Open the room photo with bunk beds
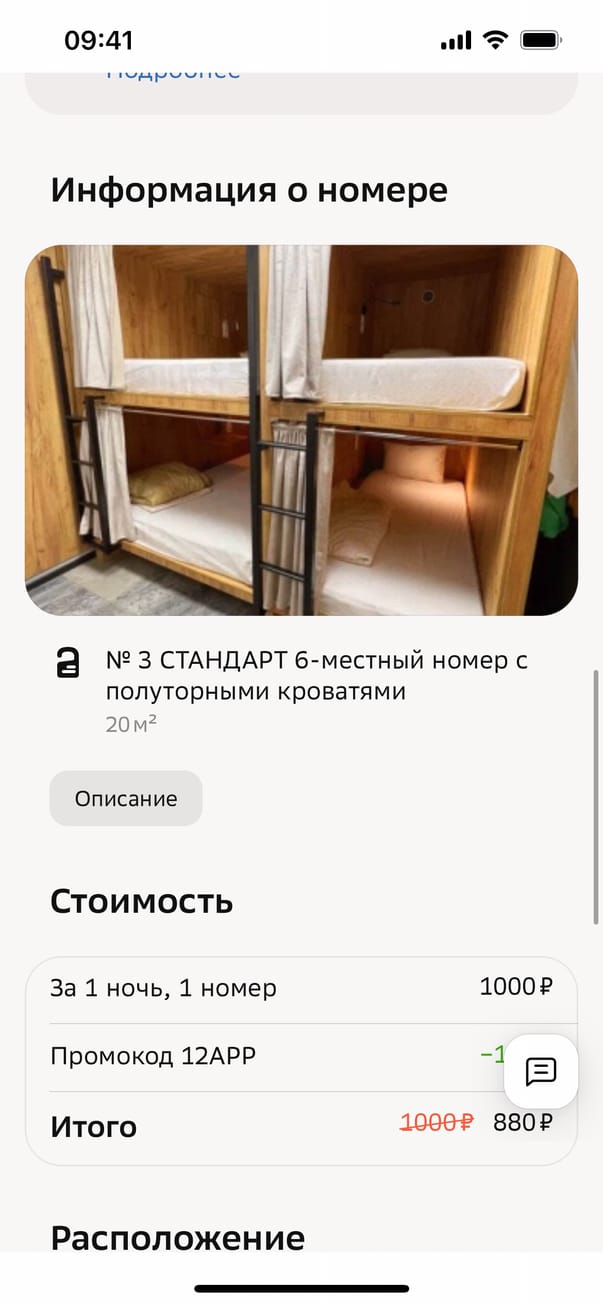The image size is (603, 1305). 301,430
